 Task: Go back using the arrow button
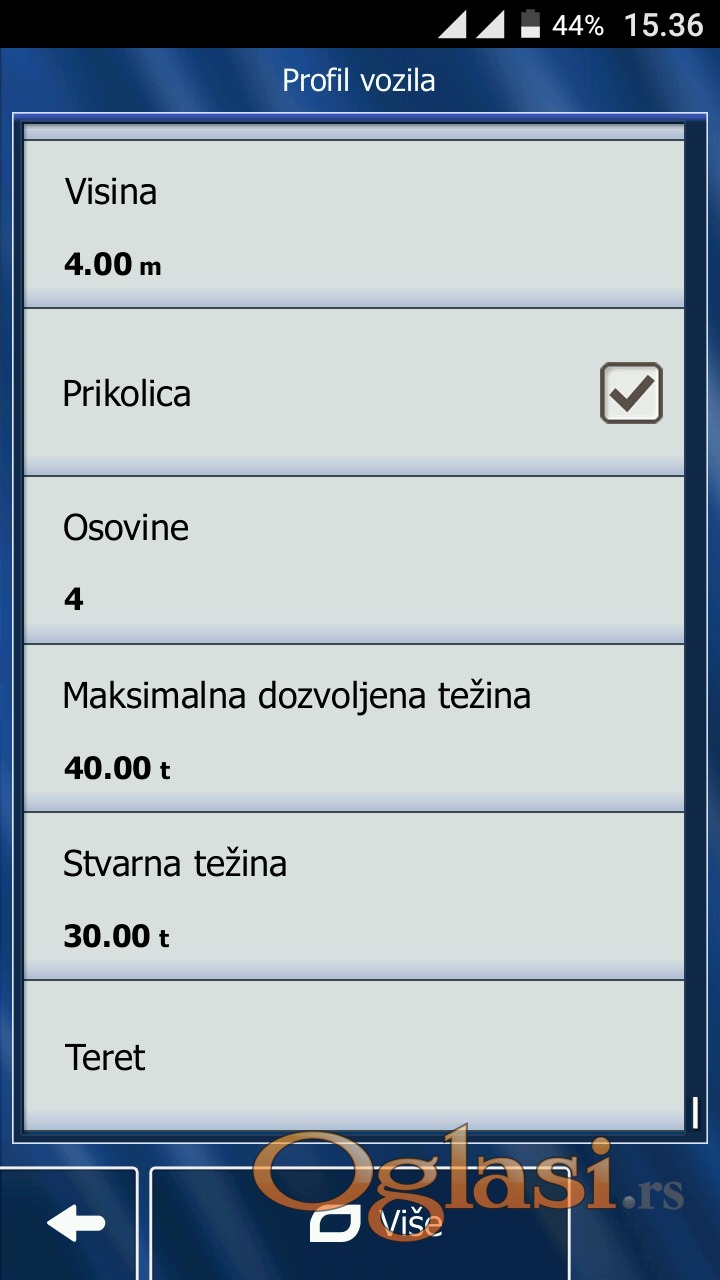pos(75,1222)
